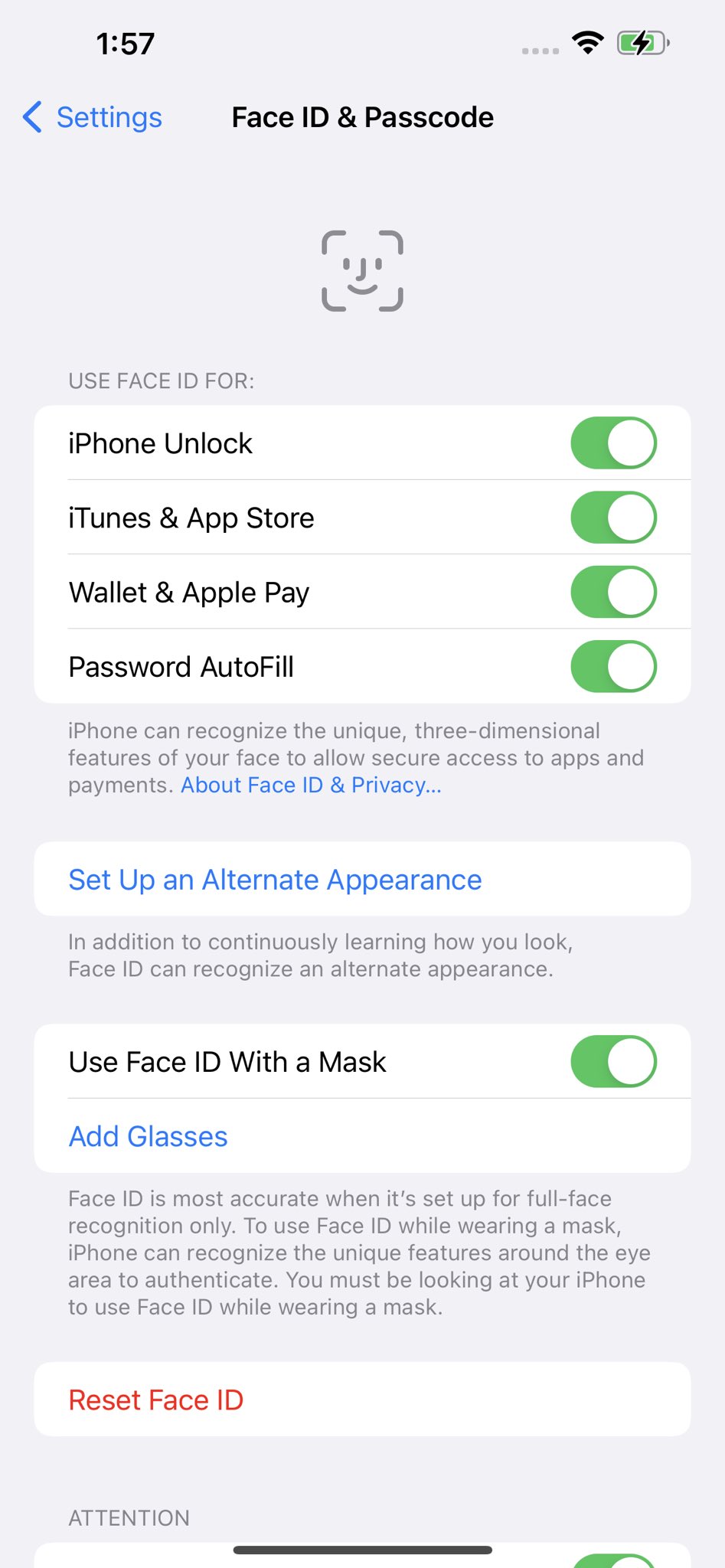Set Up an Alternate Appearance

pos(362,879)
